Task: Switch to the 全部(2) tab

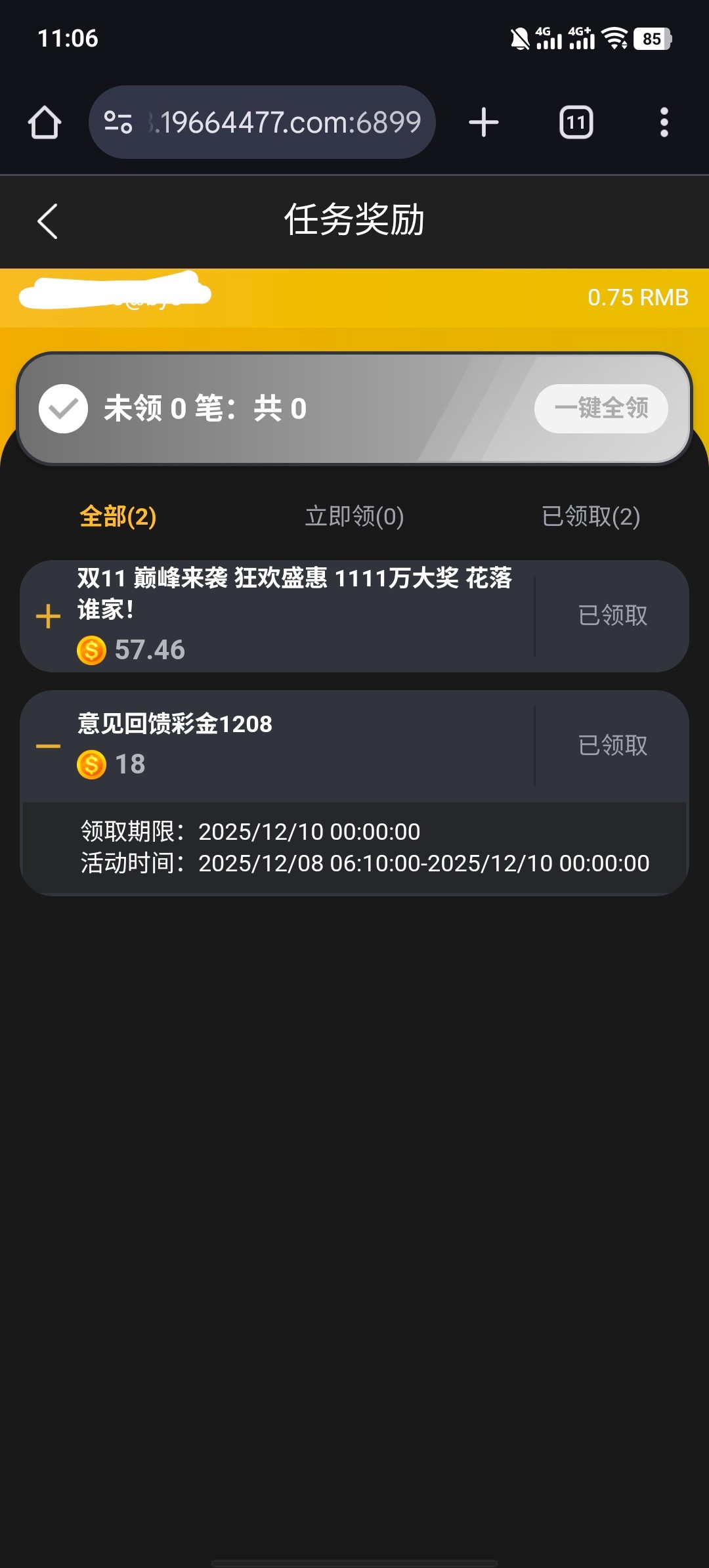Action: [118, 517]
